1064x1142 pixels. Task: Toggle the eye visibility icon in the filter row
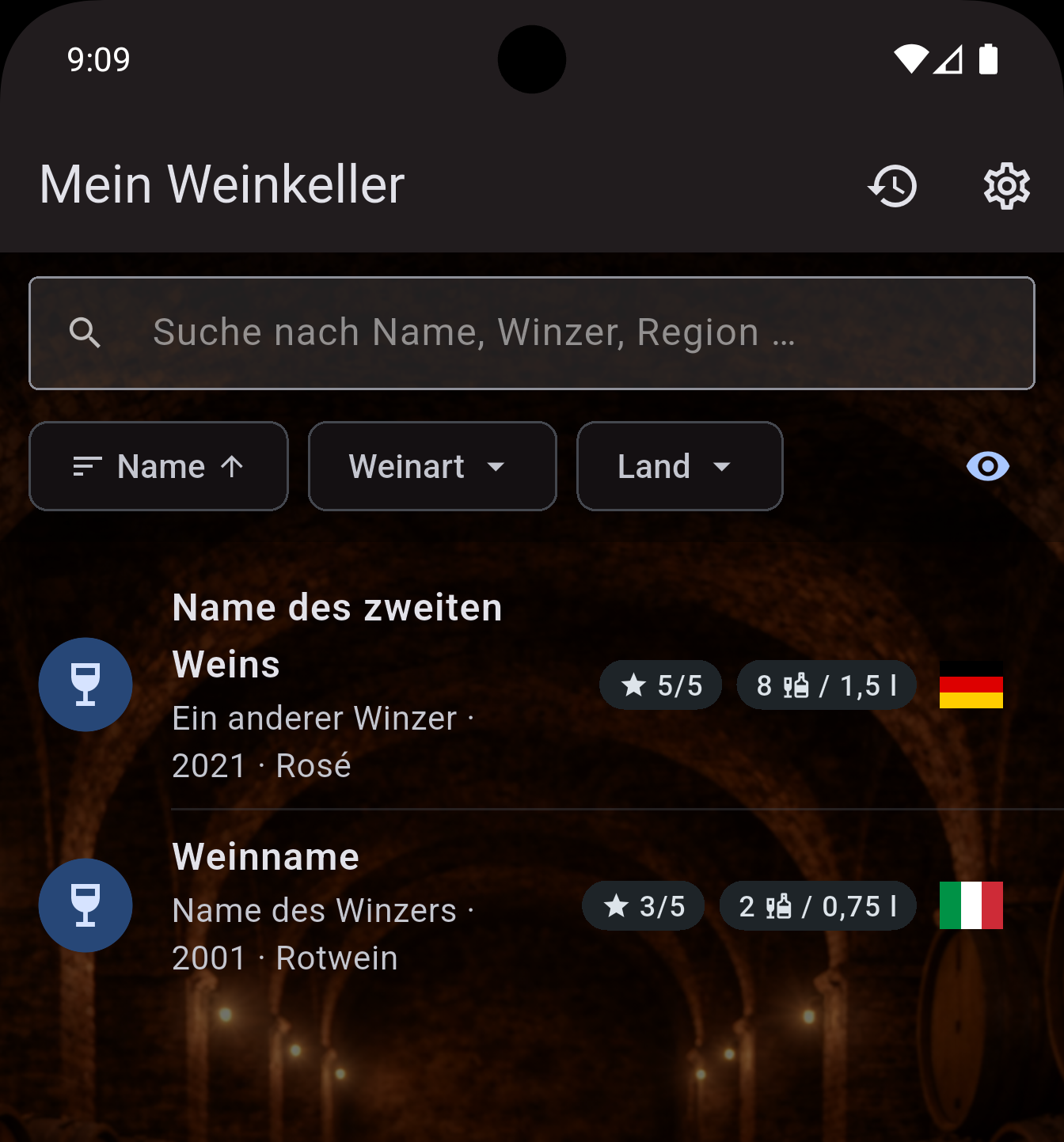[987, 466]
